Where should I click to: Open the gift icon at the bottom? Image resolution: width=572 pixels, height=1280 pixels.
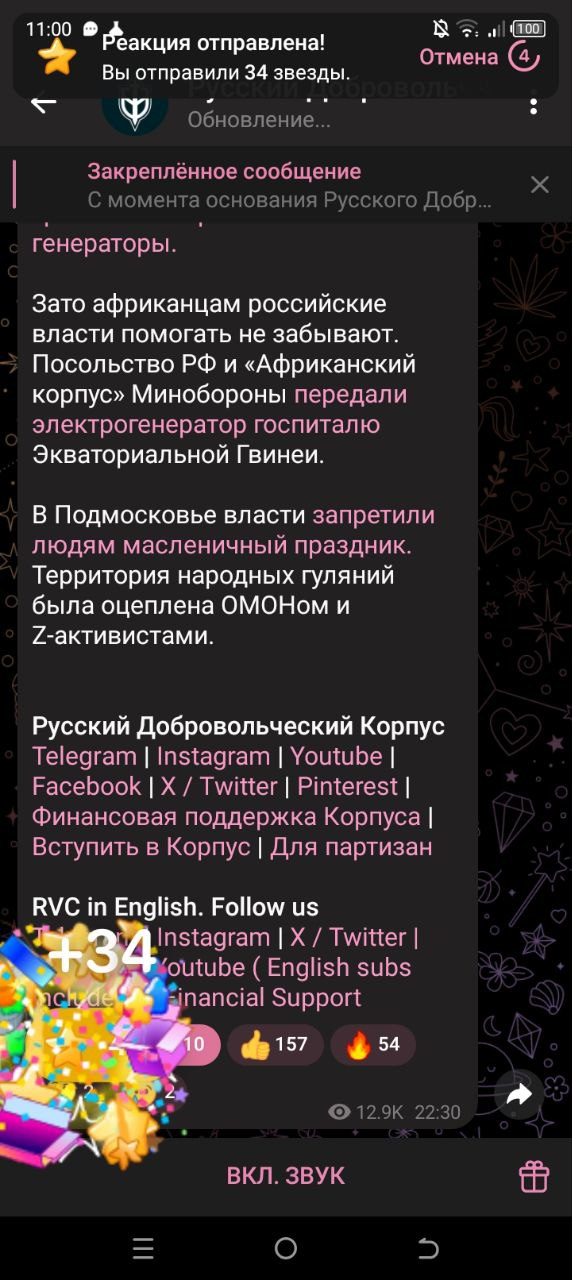(x=534, y=1176)
